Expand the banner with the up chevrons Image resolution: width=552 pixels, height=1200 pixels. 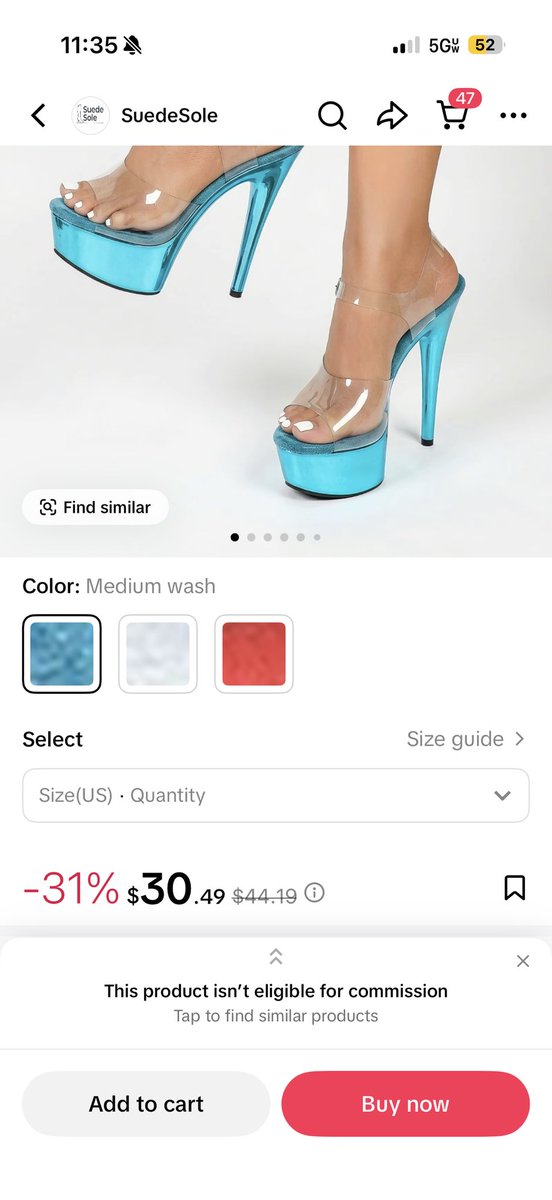(276, 957)
